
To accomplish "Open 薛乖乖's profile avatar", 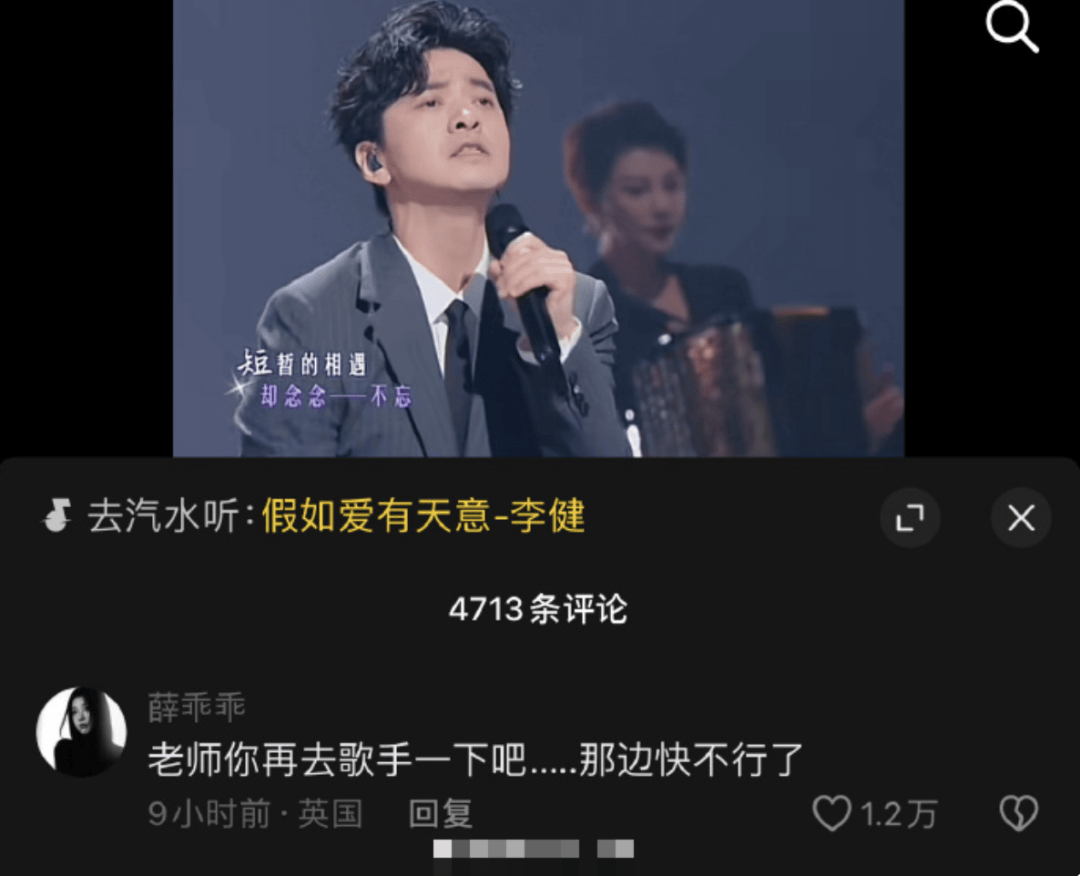I will point(82,731).
